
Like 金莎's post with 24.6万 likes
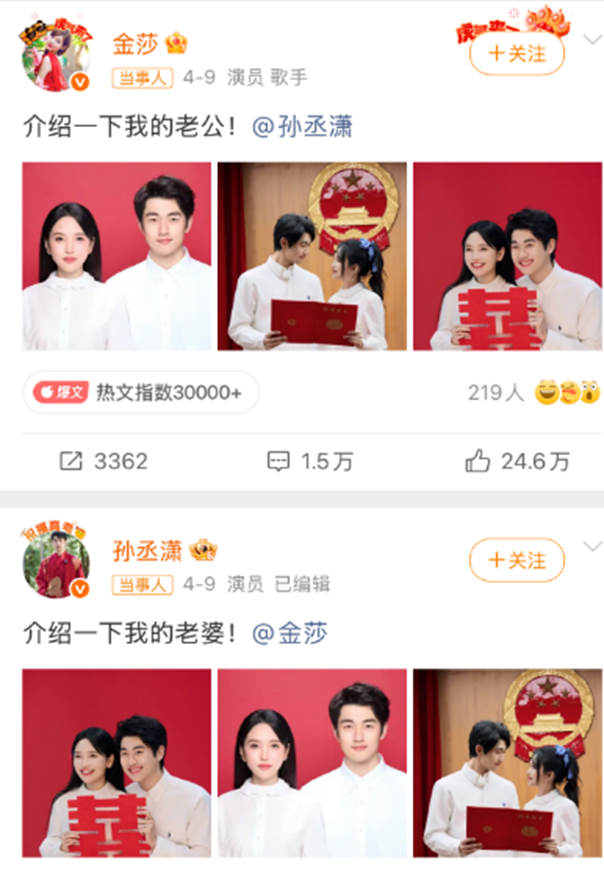click(x=517, y=461)
